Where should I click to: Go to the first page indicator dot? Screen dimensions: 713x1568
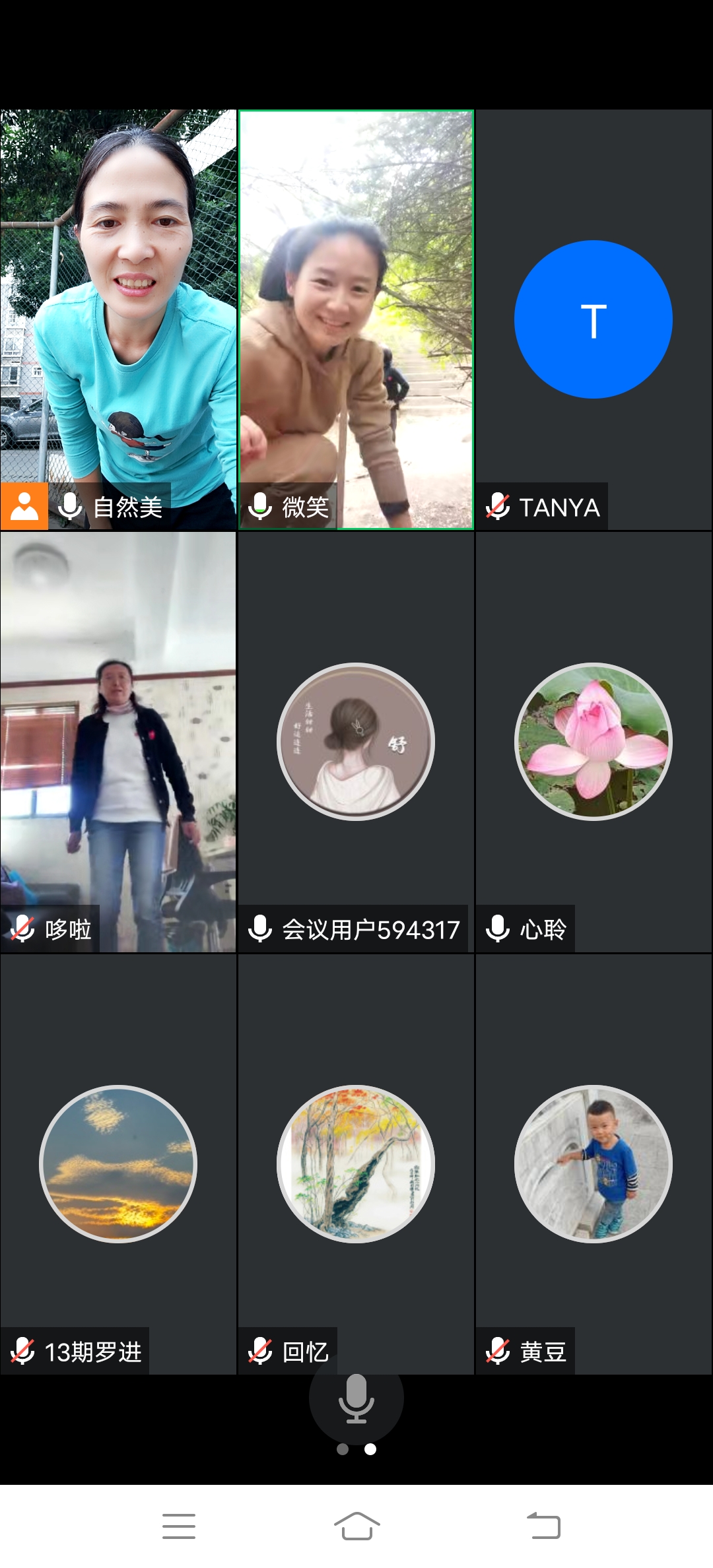[343, 1449]
